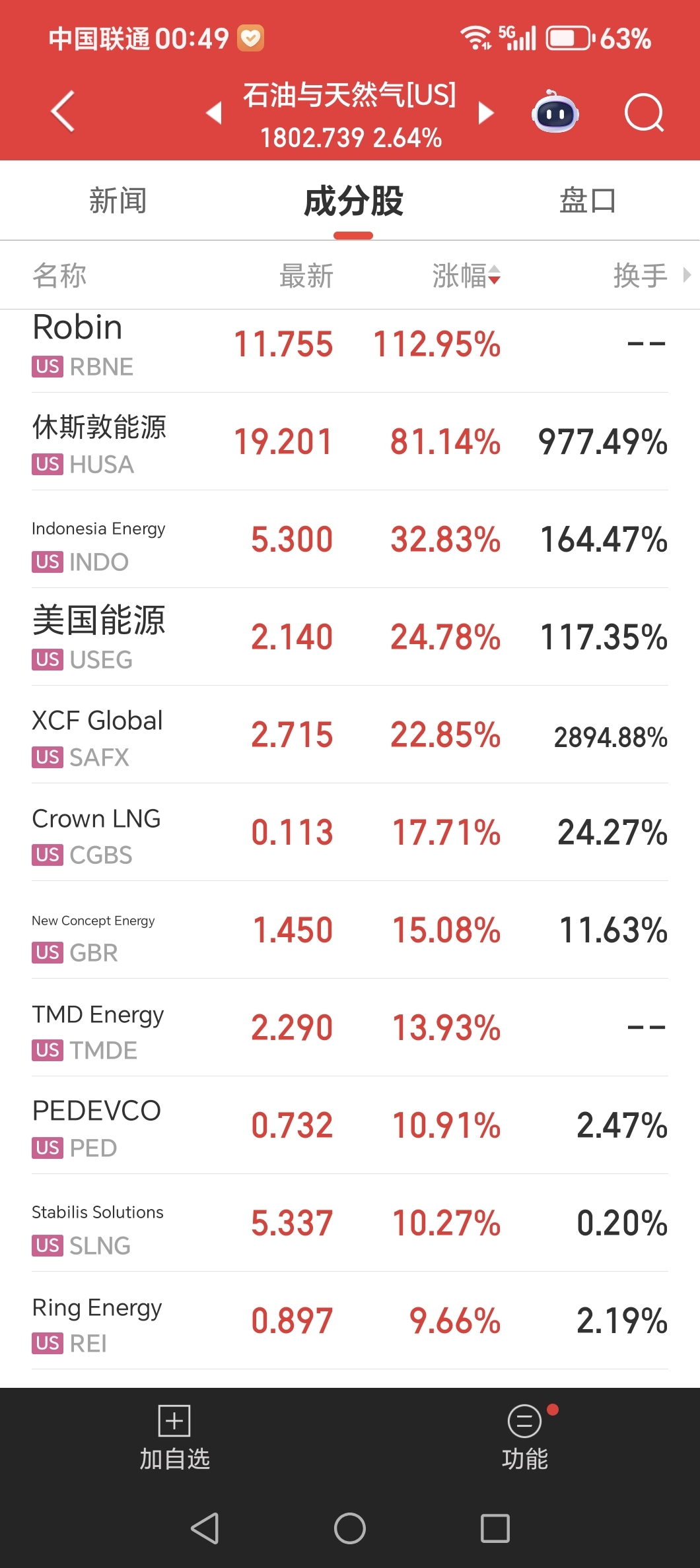The height and width of the screenshot is (1568, 700).
Task: Switch to the 盘口 tab
Action: [x=587, y=201]
